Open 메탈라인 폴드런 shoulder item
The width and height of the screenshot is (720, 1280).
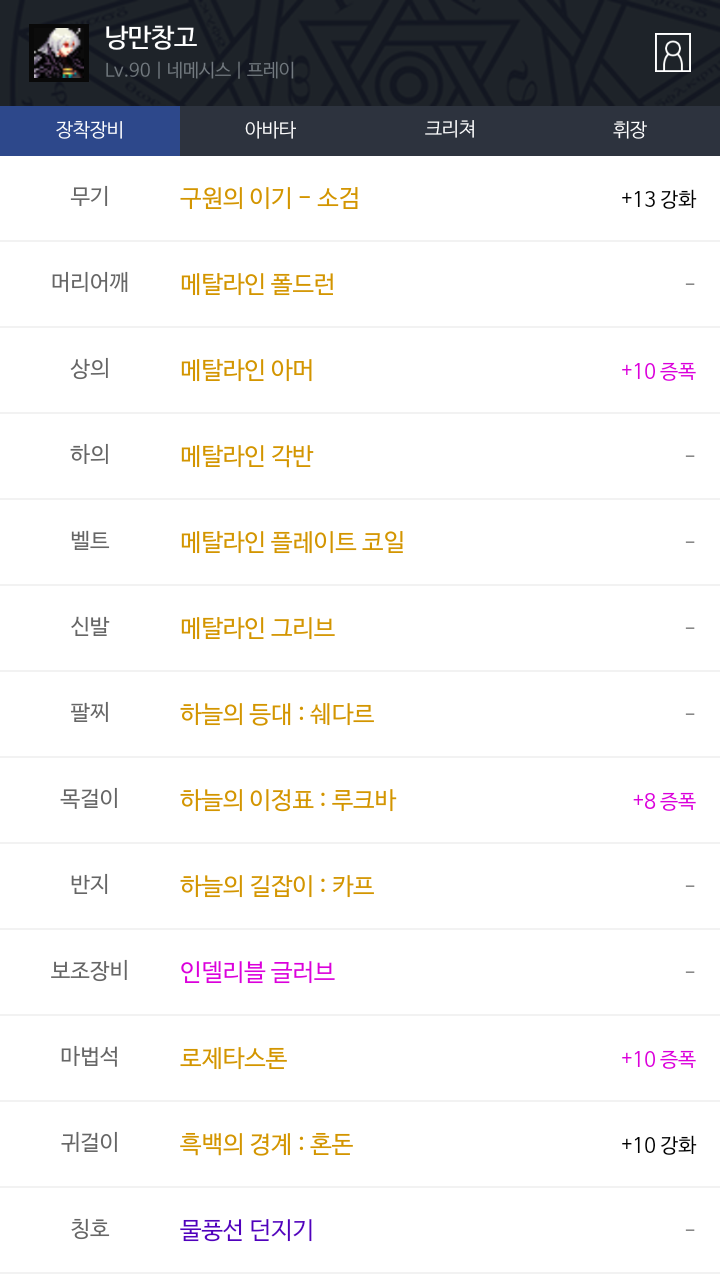(257, 284)
